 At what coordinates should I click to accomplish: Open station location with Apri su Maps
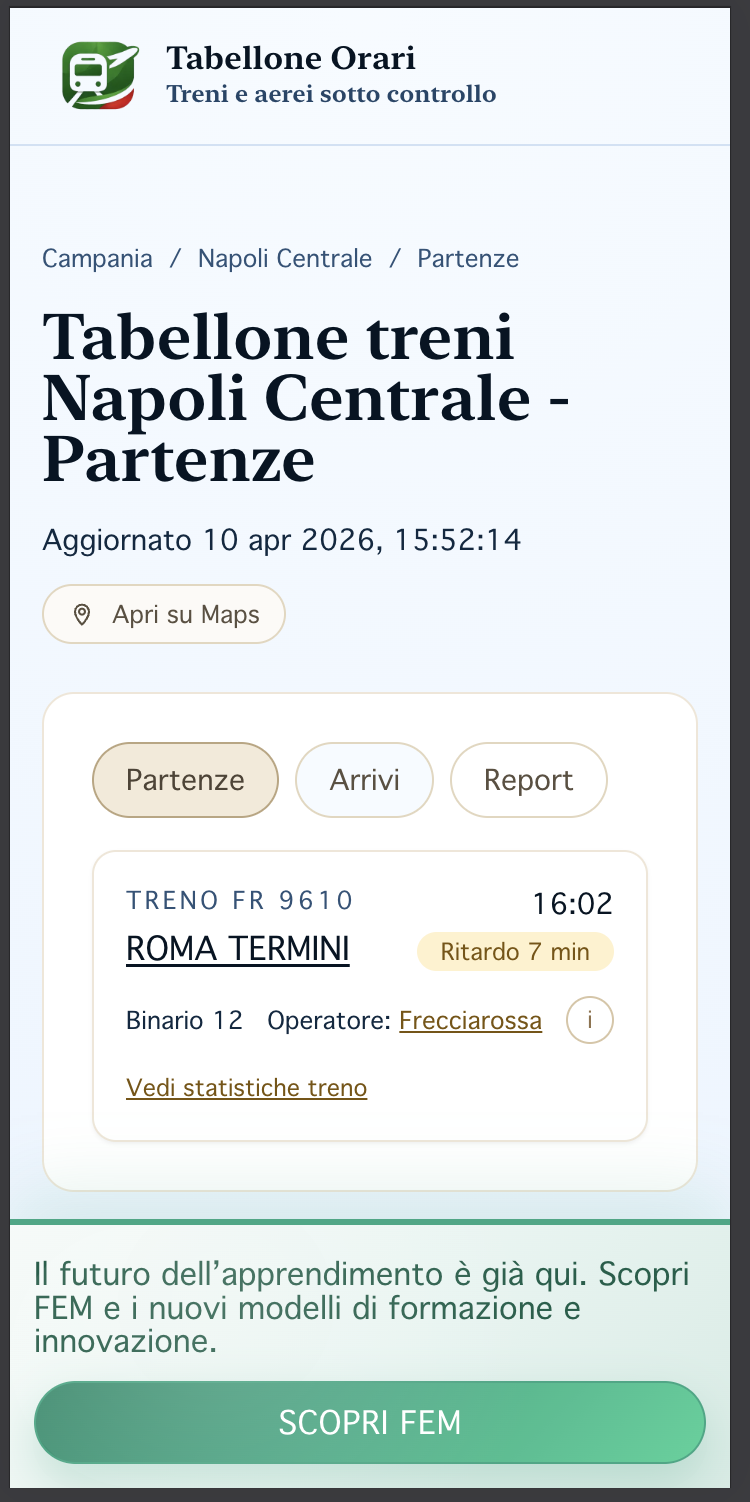(163, 613)
